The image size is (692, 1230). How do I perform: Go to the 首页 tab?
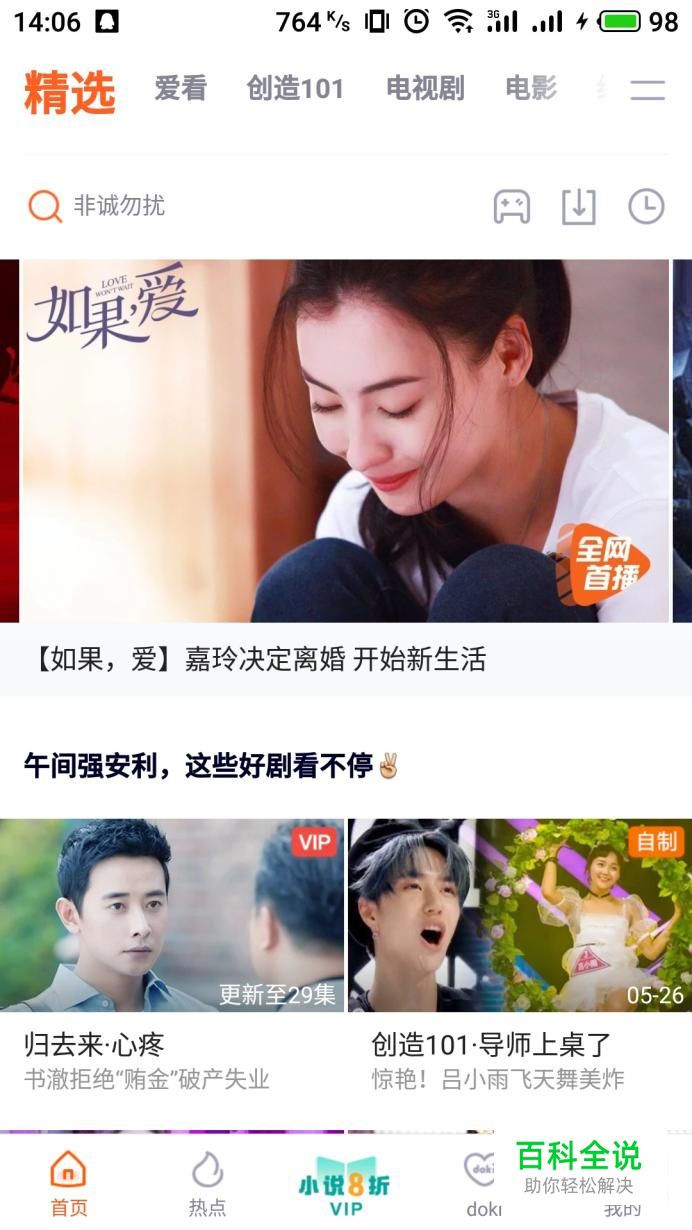(x=68, y=1182)
